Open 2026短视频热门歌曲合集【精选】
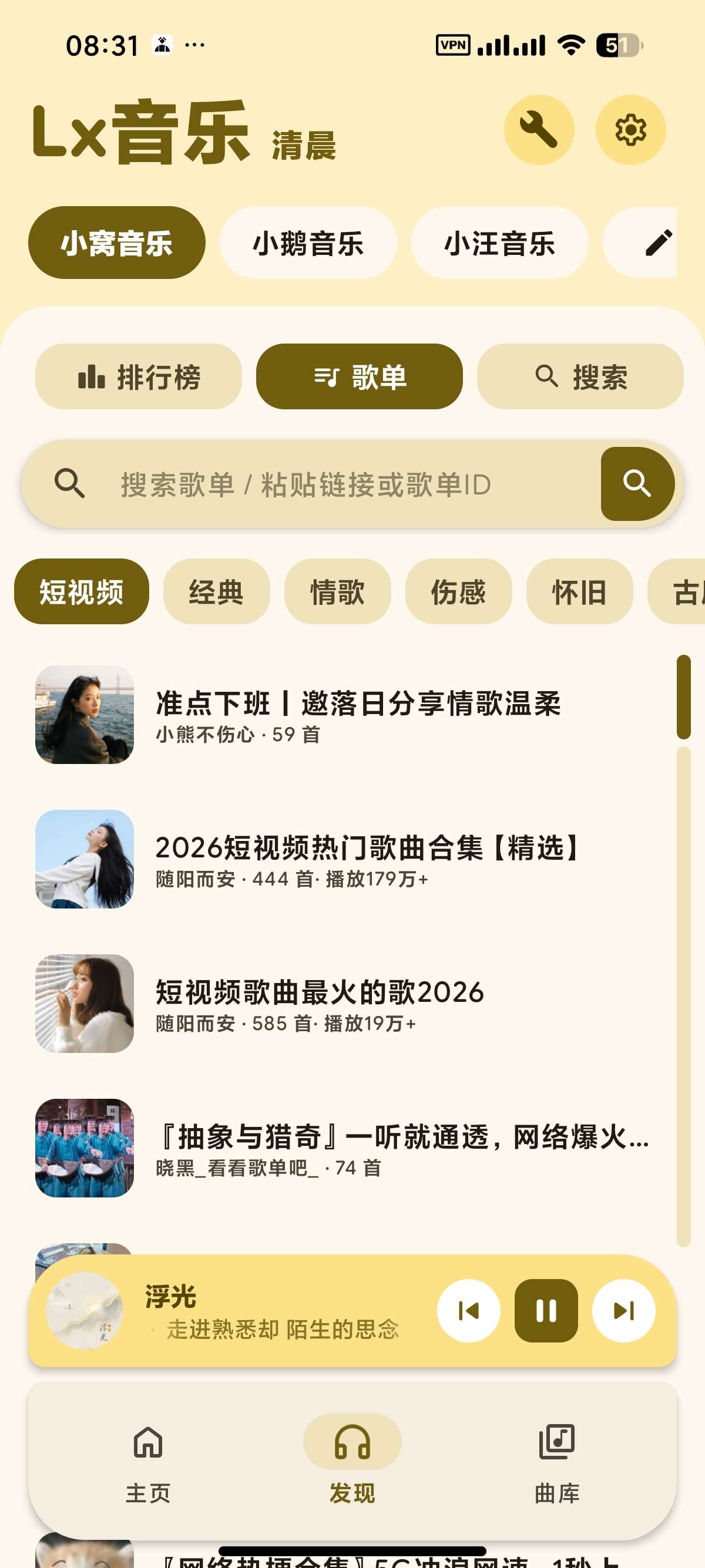 347,859
